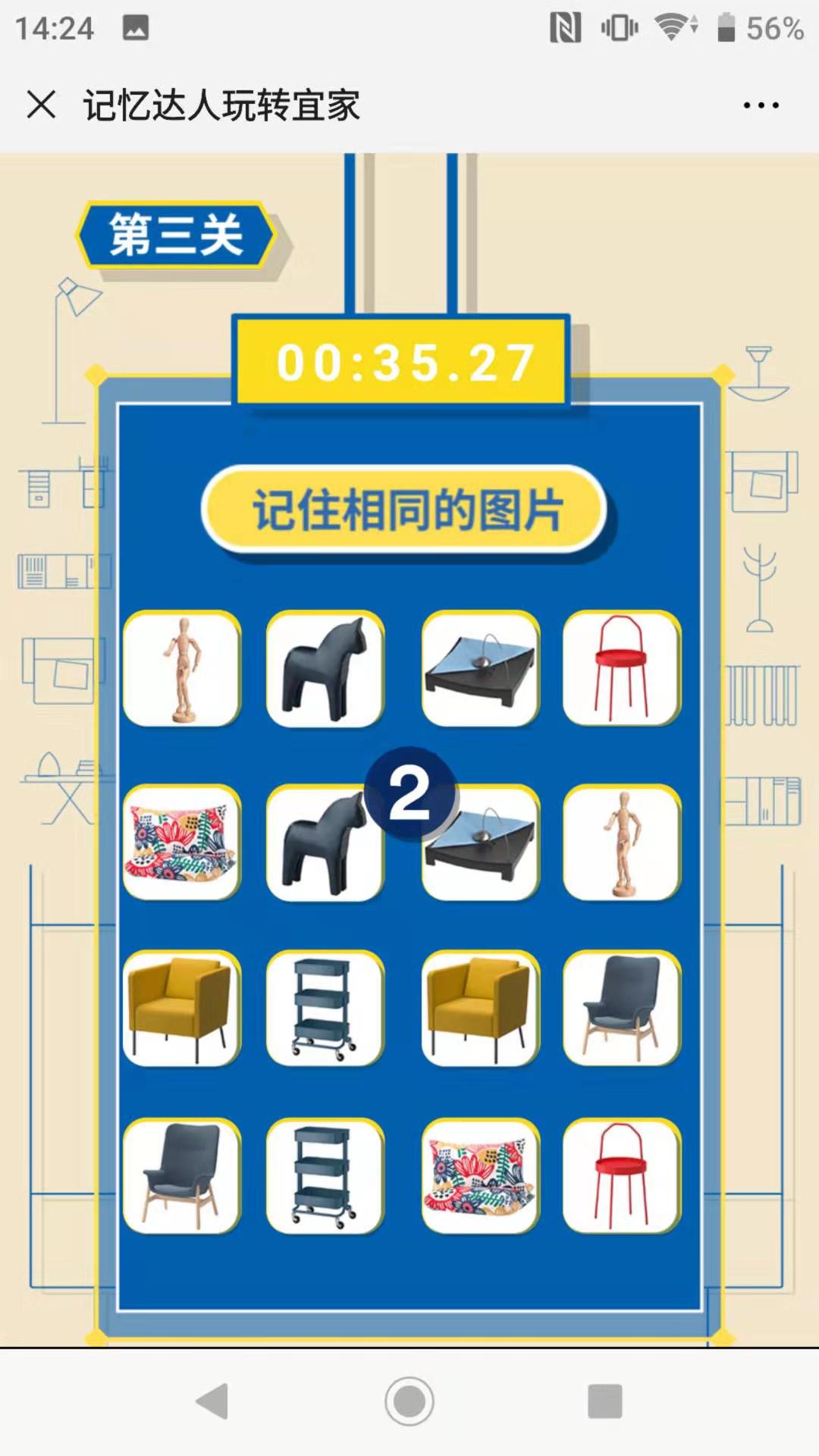Choose the blue armchair card beside the yellow armchair
Screen dimensions: 819x1456
coord(622,1008)
